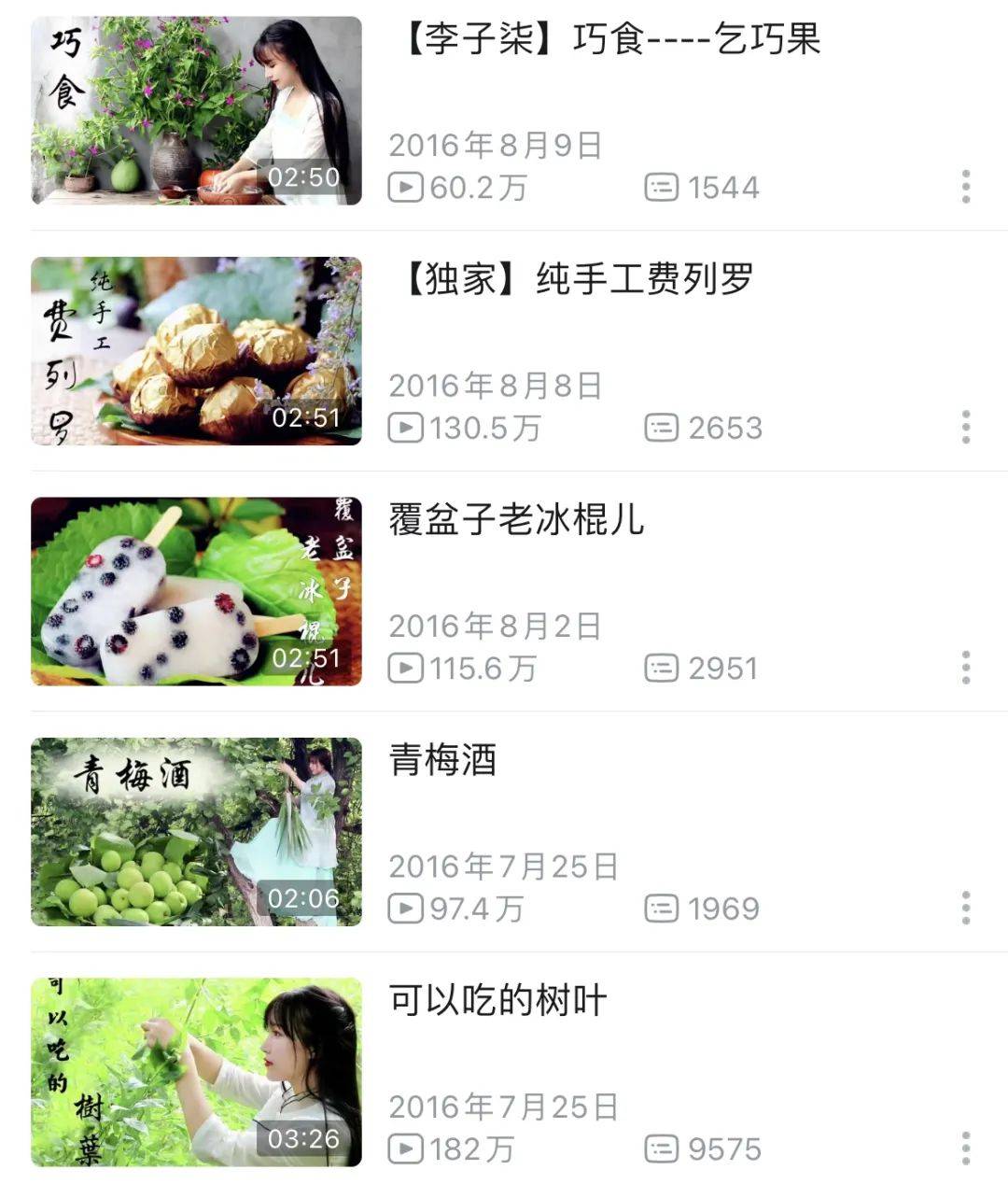Play the 青梅酒 video thumbnail
1008x1184 pixels.
click(196, 832)
